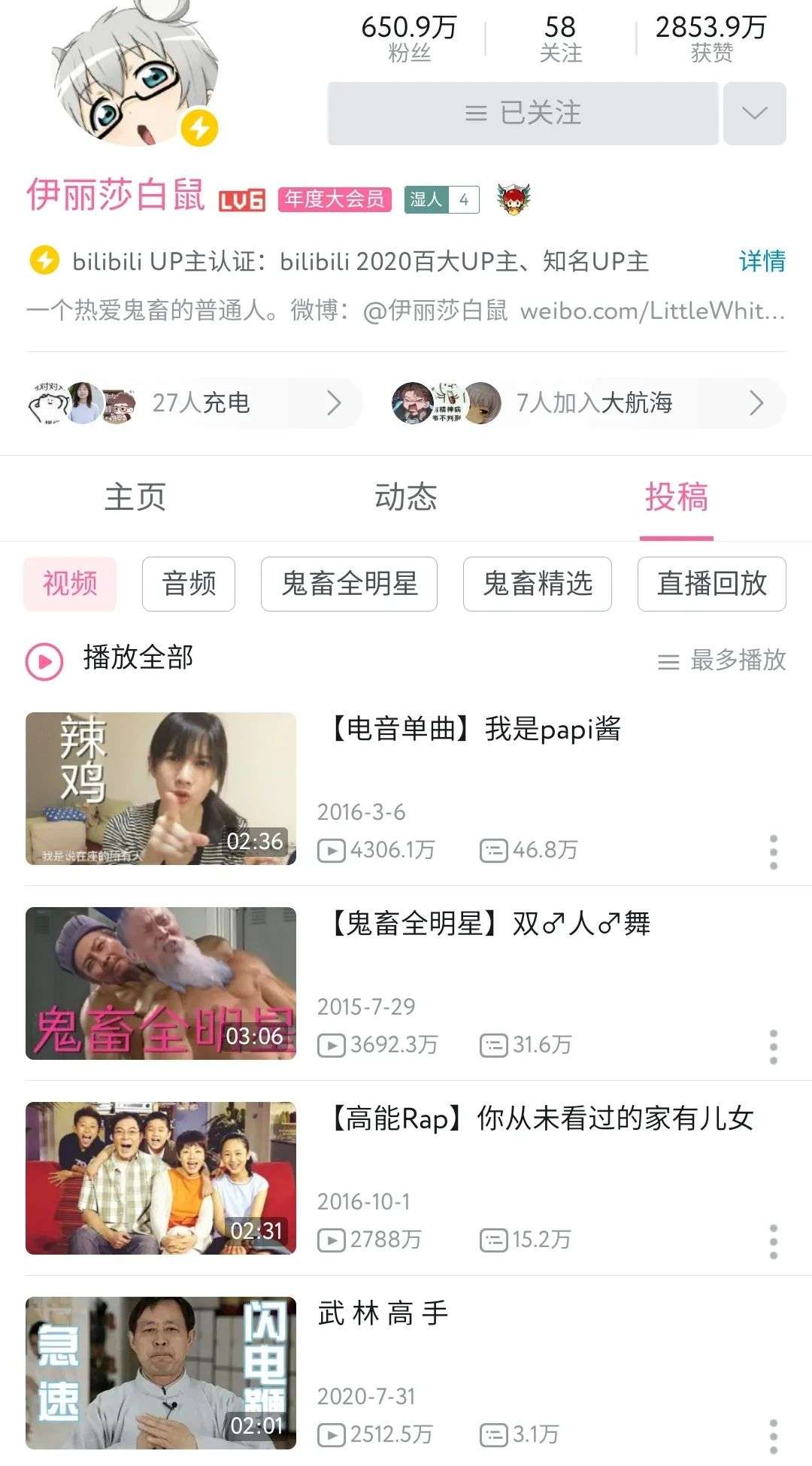Show 直播回放 recordings
Image resolution: width=812 pixels, height=1466 pixels.
[711, 584]
